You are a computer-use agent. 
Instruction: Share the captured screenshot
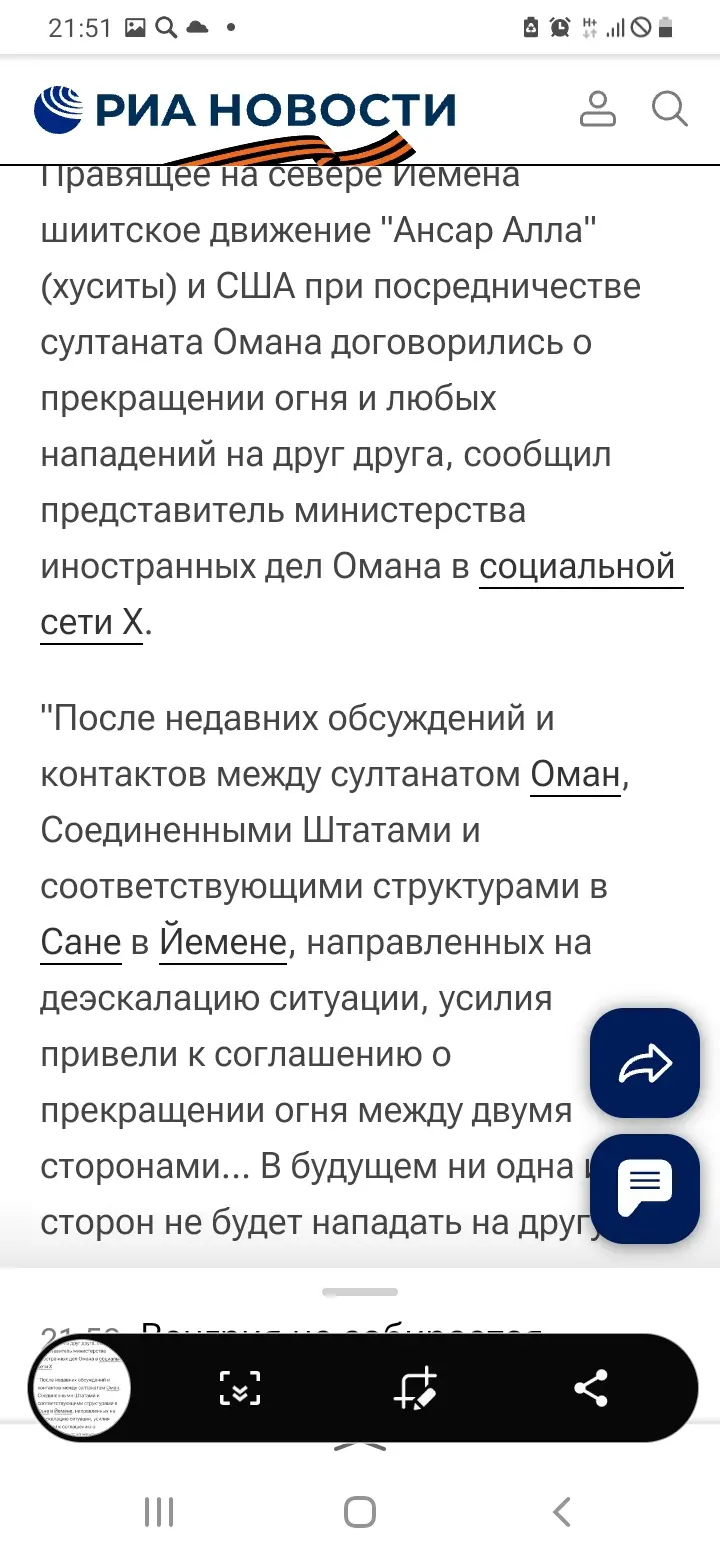pos(591,1388)
